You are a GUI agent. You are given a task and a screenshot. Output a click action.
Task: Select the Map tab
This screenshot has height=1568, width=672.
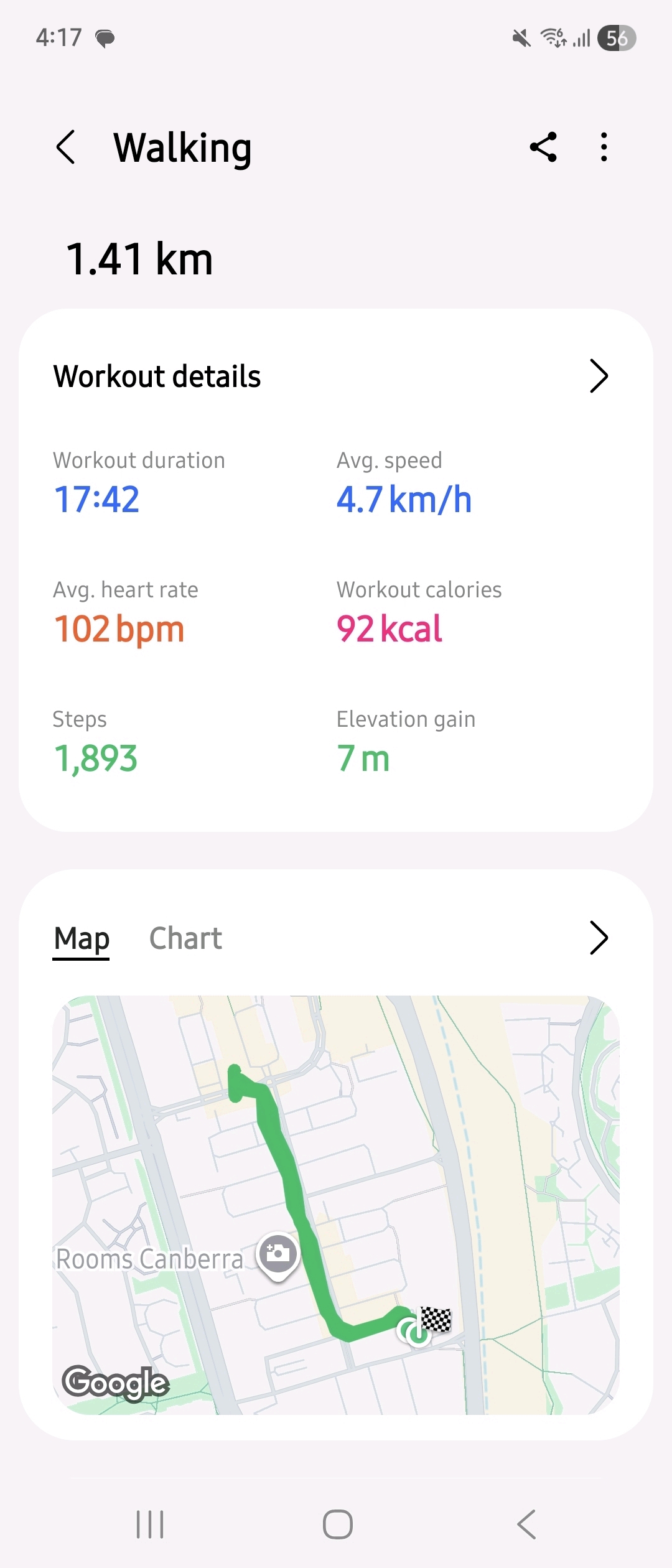pyautogui.click(x=82, y=938)
